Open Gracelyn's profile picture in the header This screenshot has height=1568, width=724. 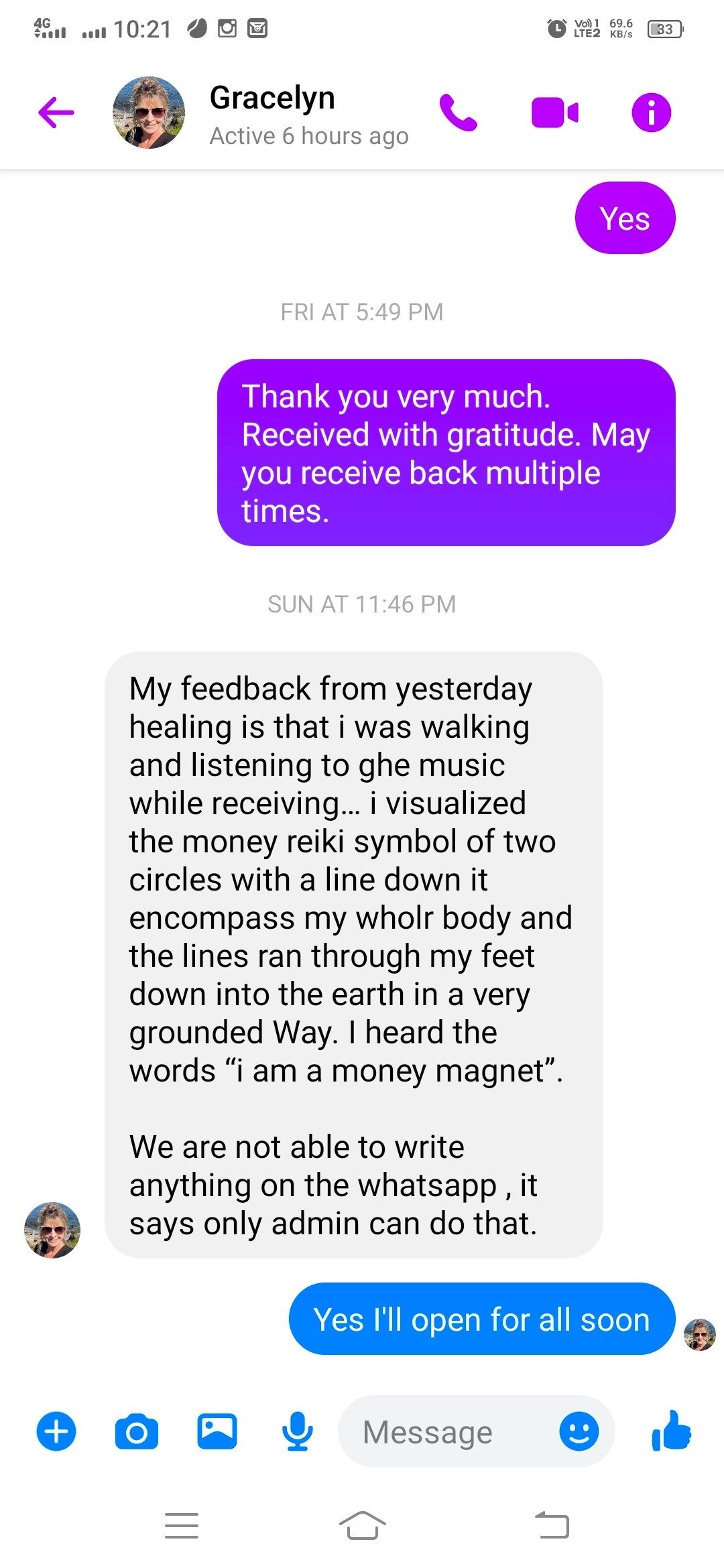coord(149,112)
